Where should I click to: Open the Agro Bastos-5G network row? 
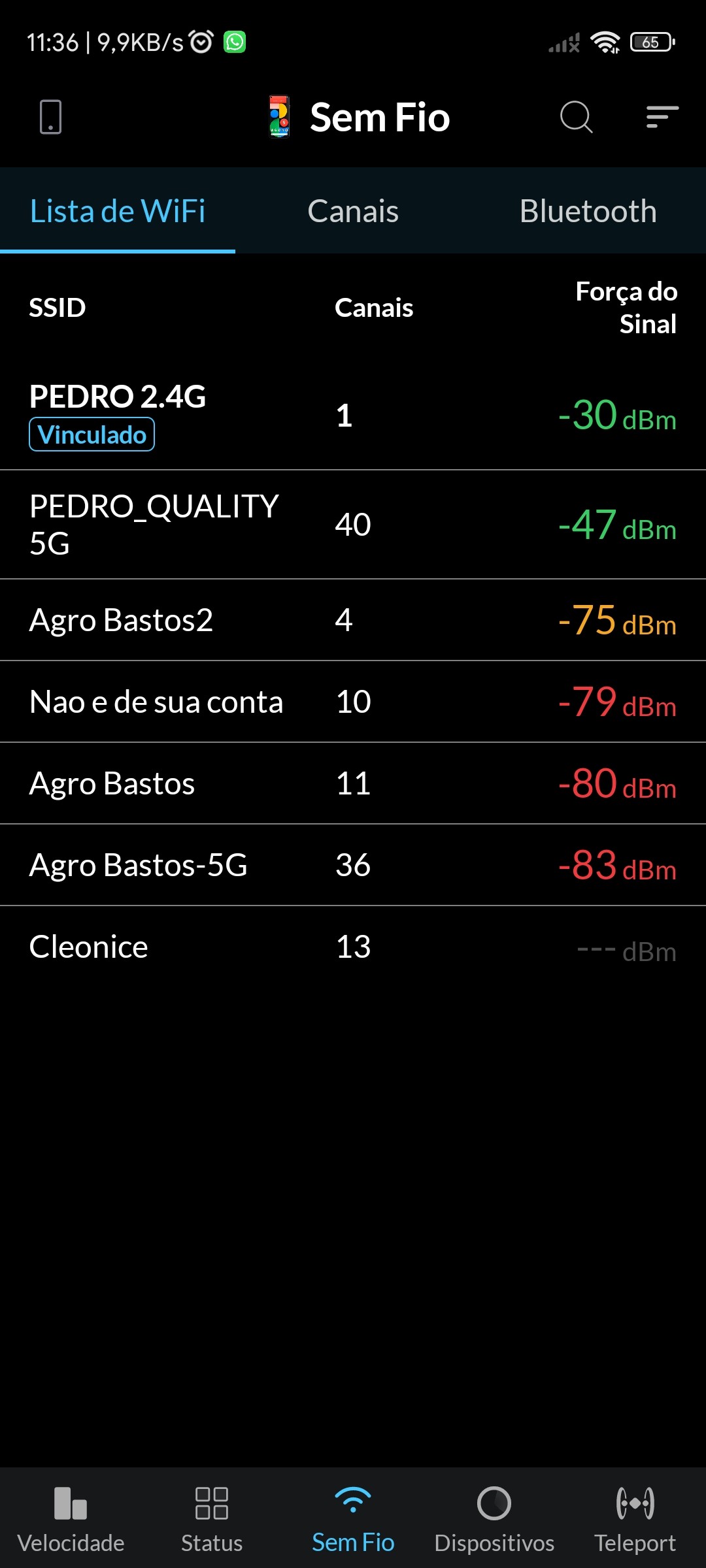coord(353,865)
